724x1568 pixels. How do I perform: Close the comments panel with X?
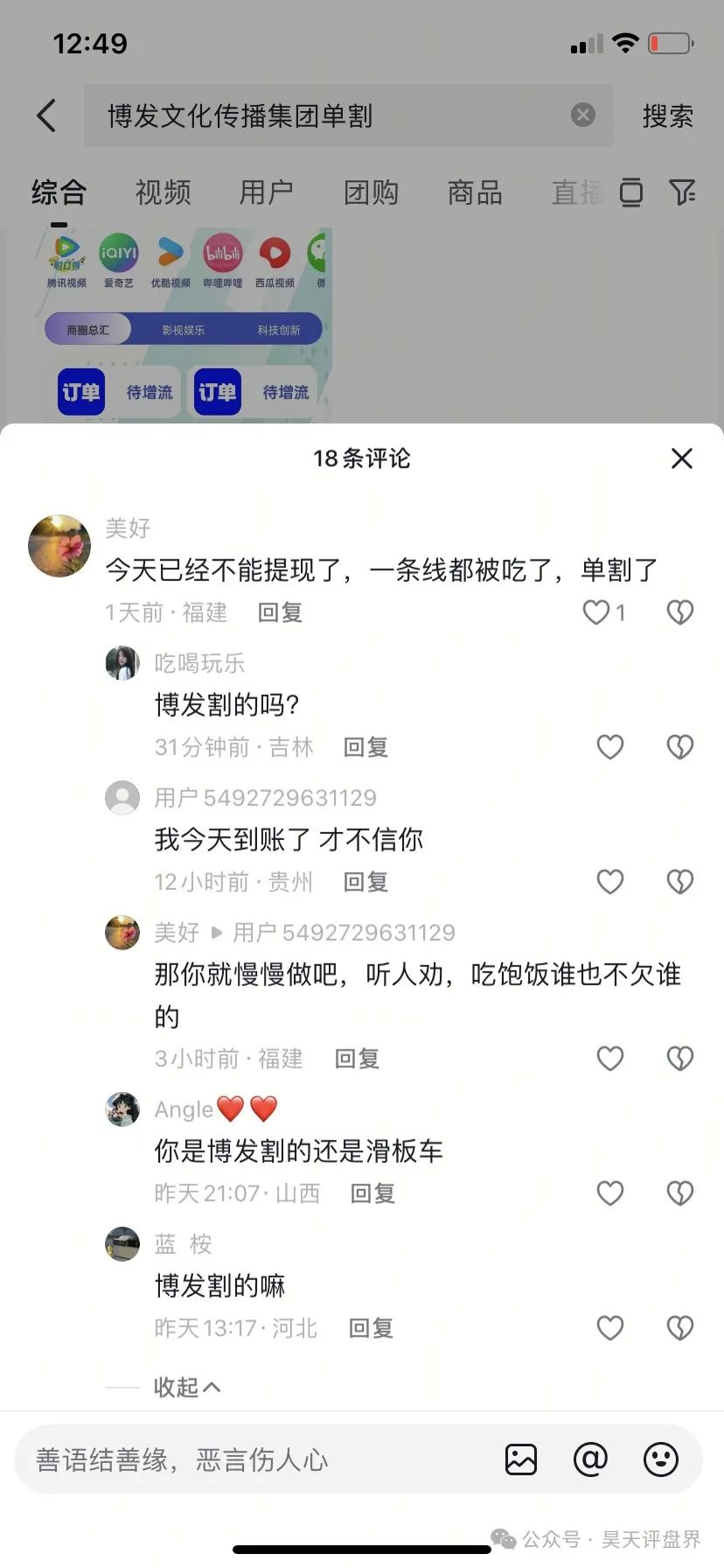click(681, 458)
